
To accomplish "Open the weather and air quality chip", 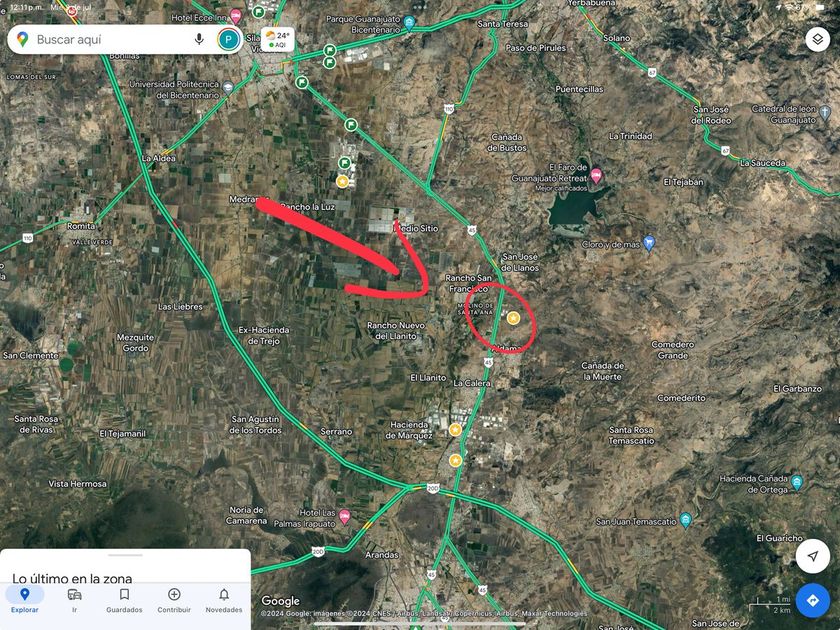I will coord(277,39).
